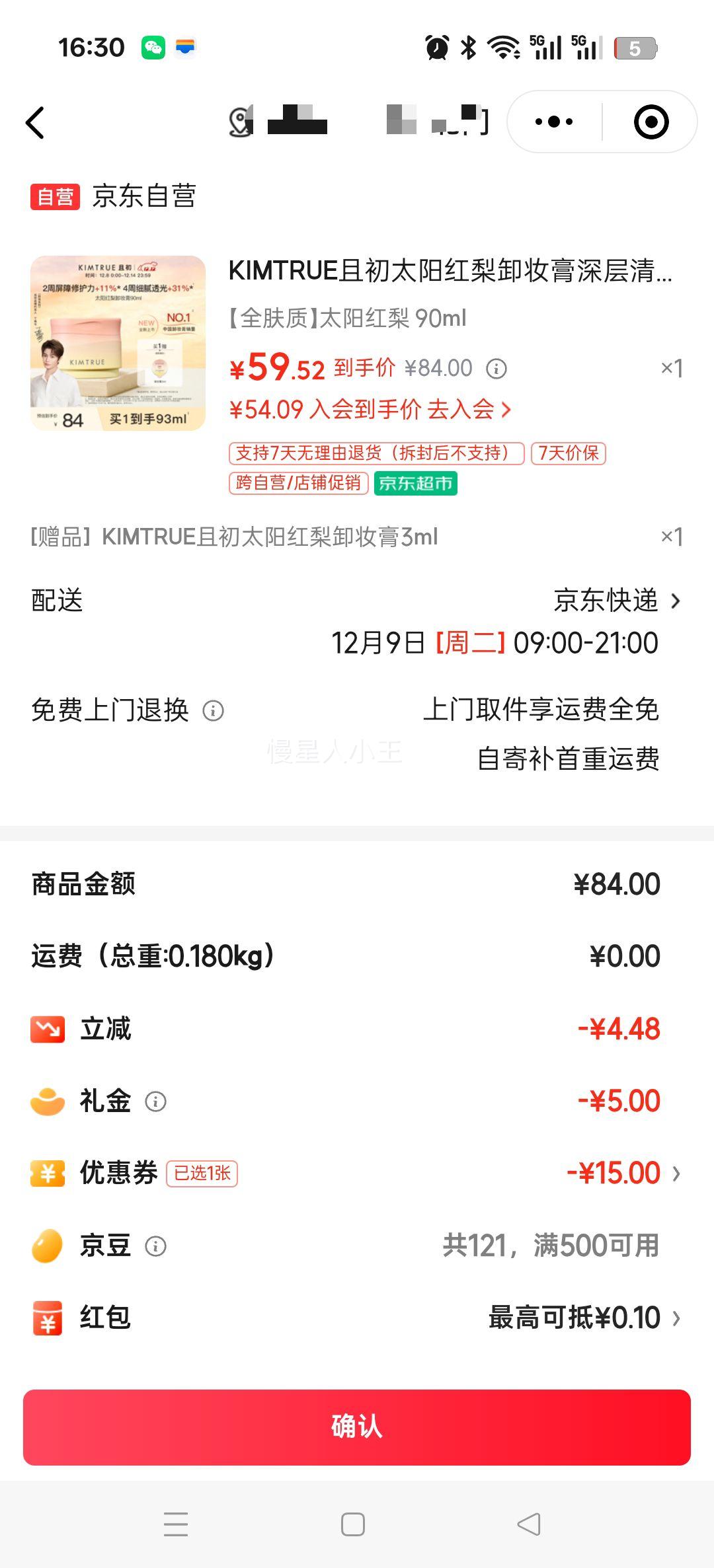The height and width of the screenshot is (1568, 714).
Task: Show info about 京豆
Action: [x=155, y=1246]
